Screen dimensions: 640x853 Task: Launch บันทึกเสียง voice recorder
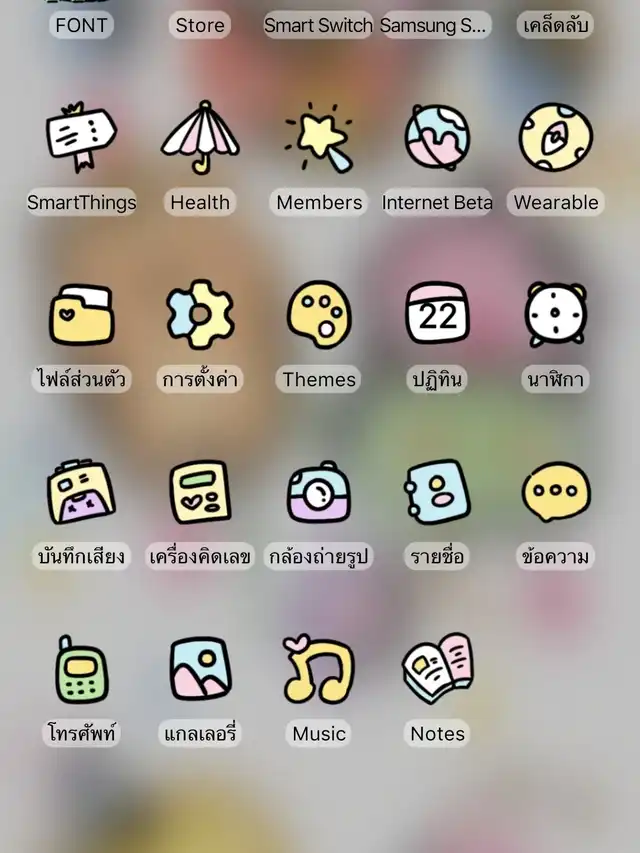tap(81, 492)
